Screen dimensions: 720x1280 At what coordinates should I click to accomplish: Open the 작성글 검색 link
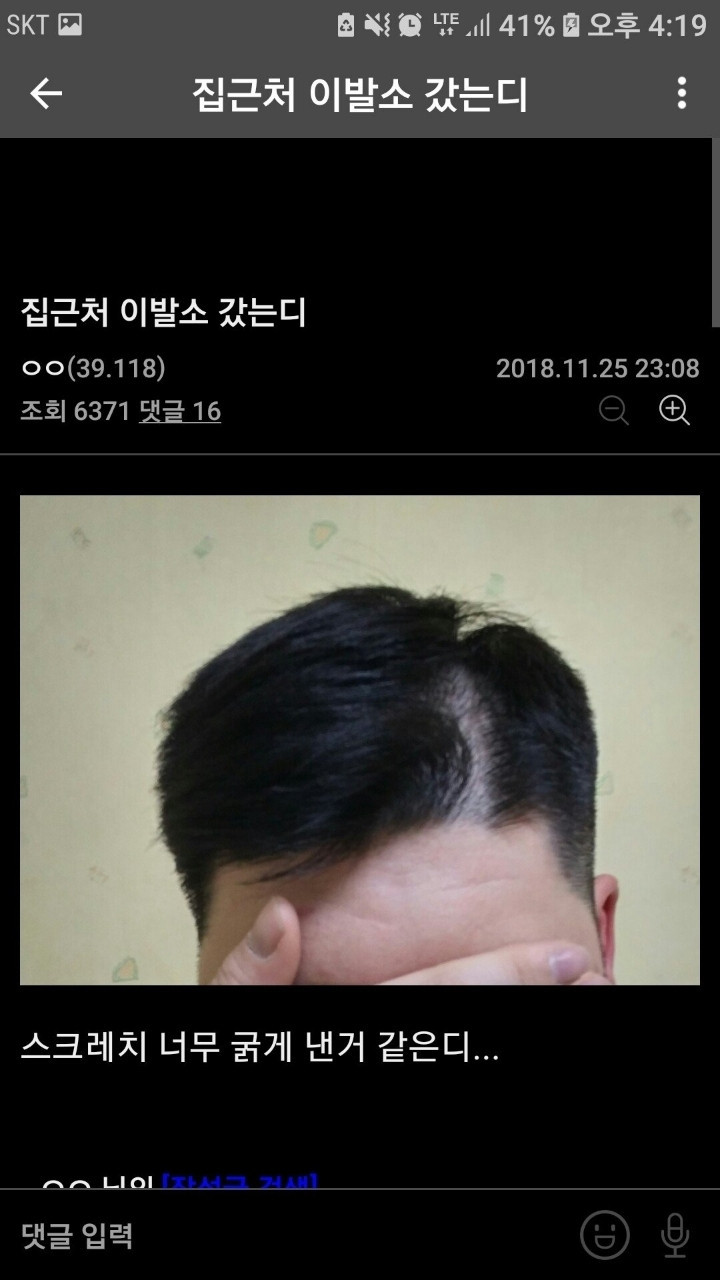240,1183
